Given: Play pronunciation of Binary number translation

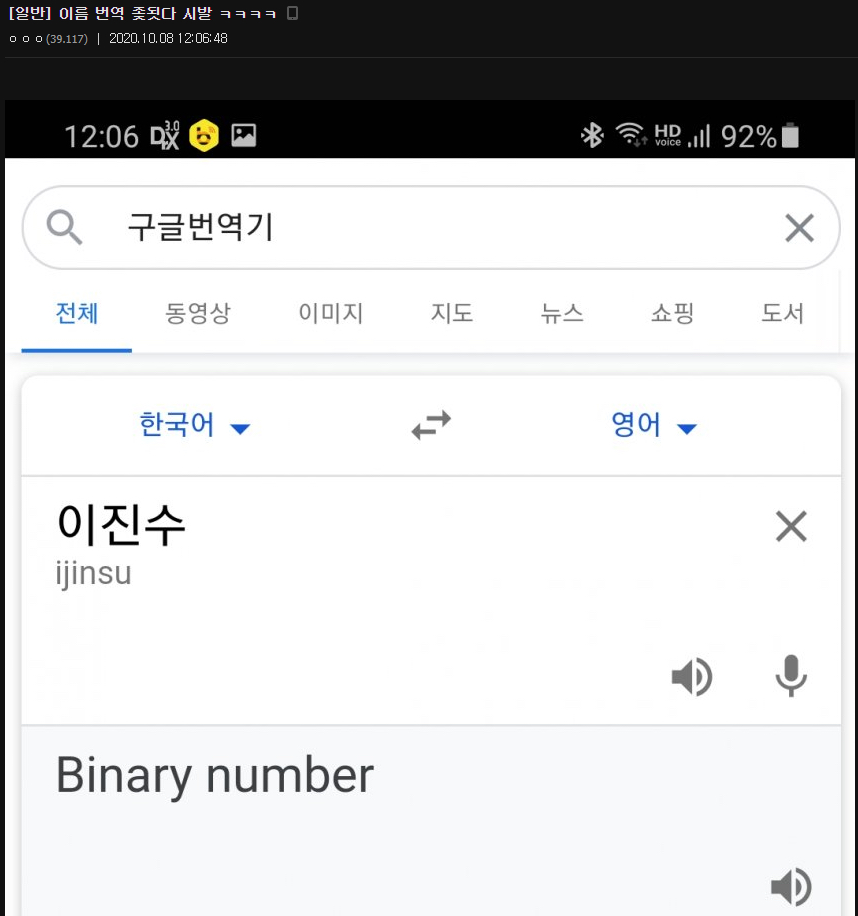Looking at the screenshot, I should click(791, 886).
